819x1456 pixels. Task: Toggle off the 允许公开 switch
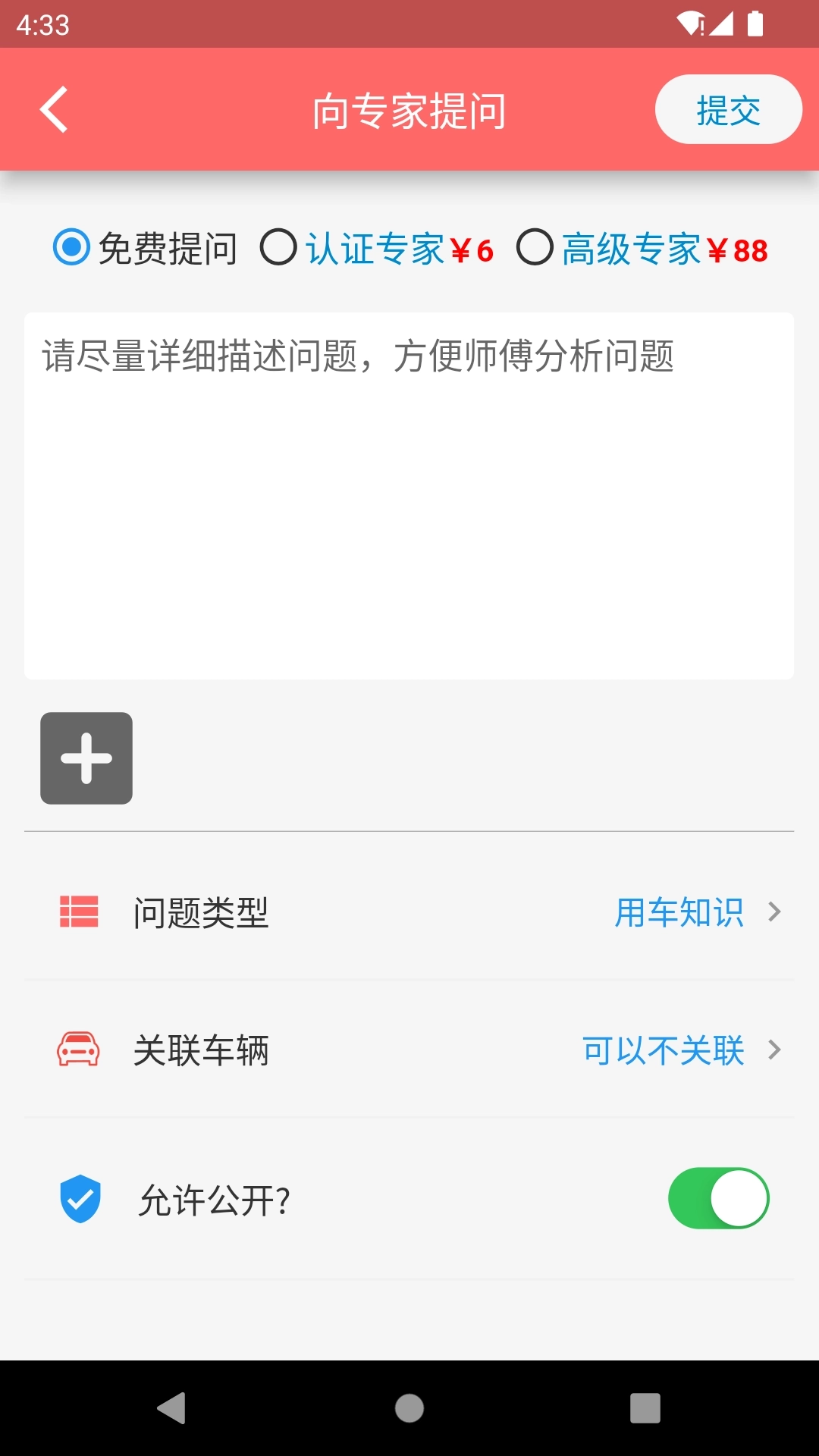click(717, 1198)
